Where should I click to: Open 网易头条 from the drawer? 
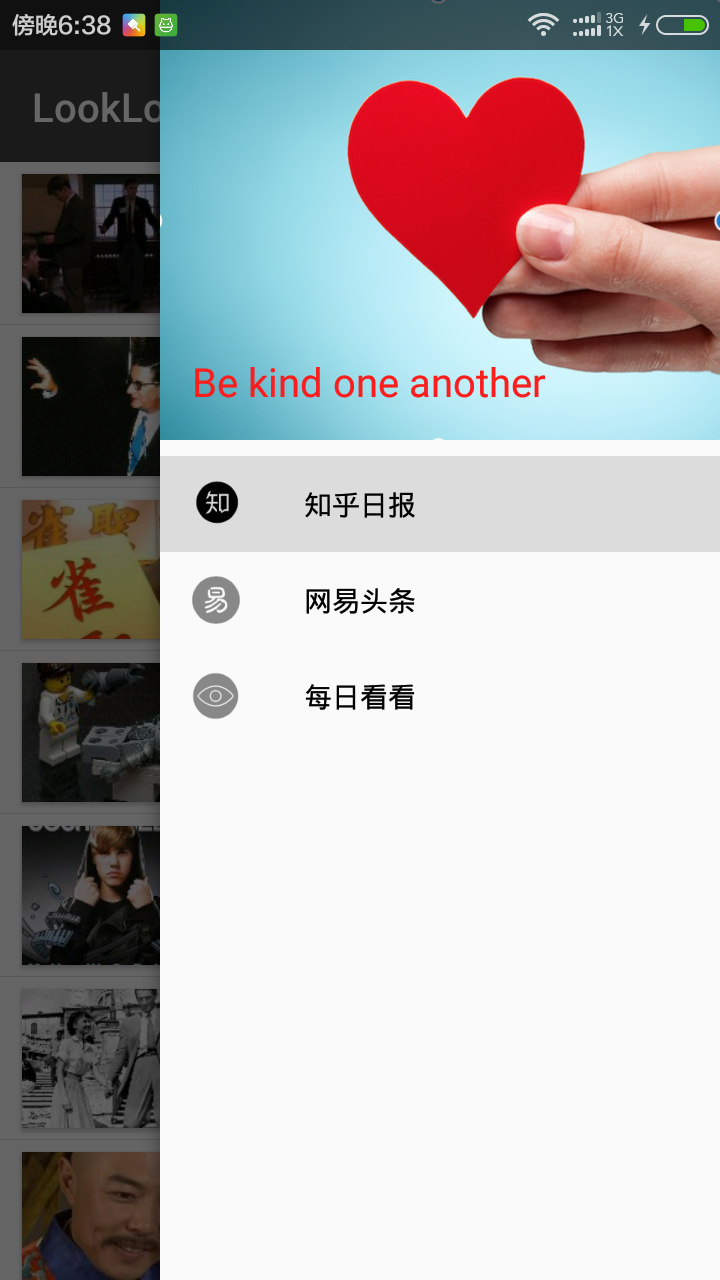440,600
